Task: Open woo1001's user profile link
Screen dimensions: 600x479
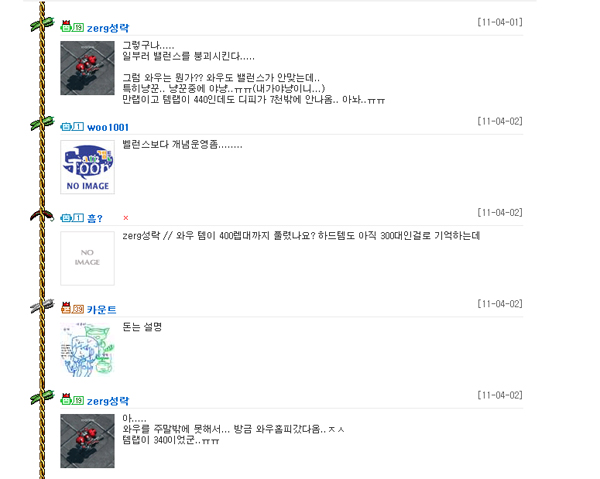Action: click(x=108, y=127)
